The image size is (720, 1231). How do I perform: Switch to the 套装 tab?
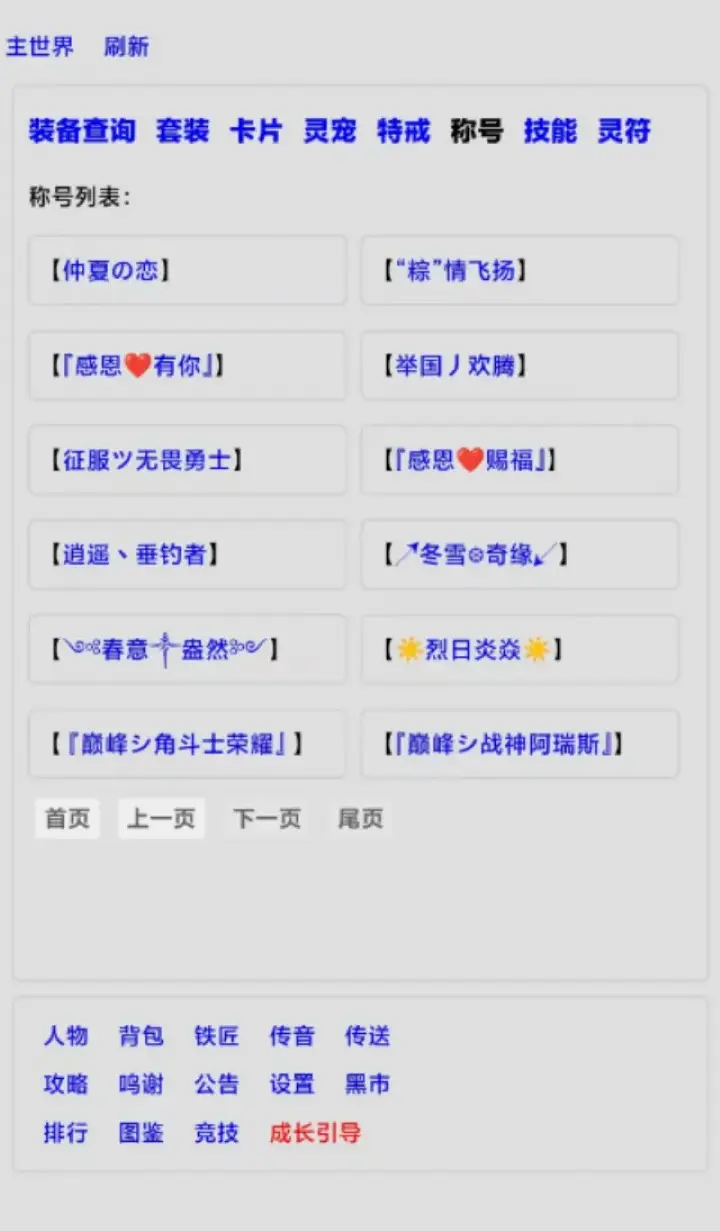(183, 131)
